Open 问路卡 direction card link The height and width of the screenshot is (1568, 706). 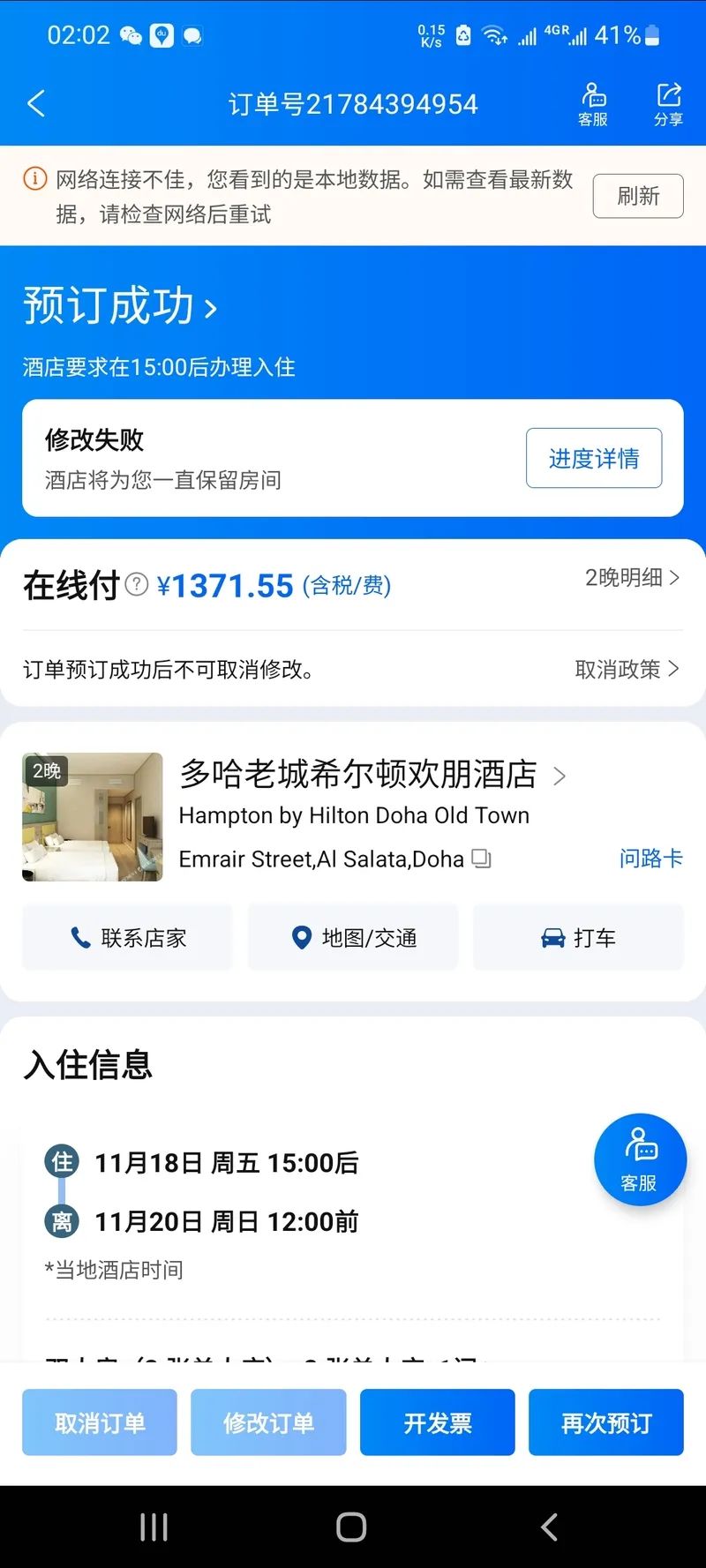(x=650, y=858)
